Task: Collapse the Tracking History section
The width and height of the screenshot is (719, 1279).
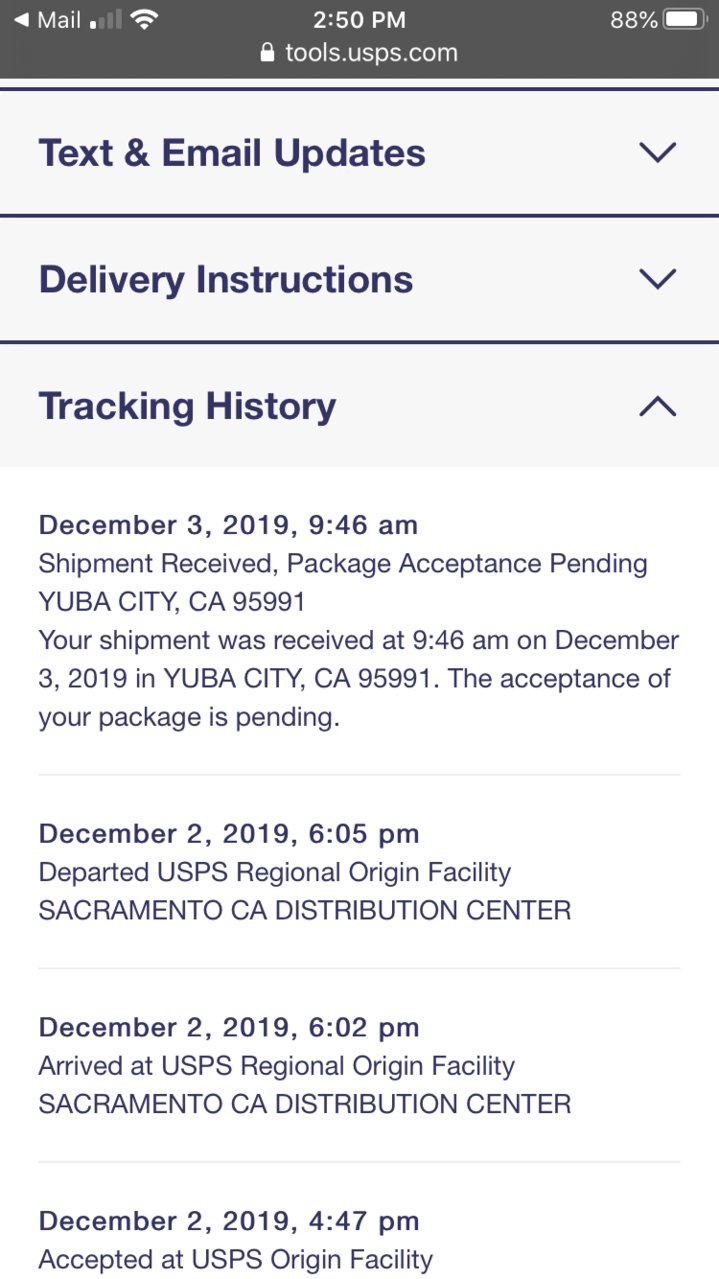Action: (x=359, y=406)
